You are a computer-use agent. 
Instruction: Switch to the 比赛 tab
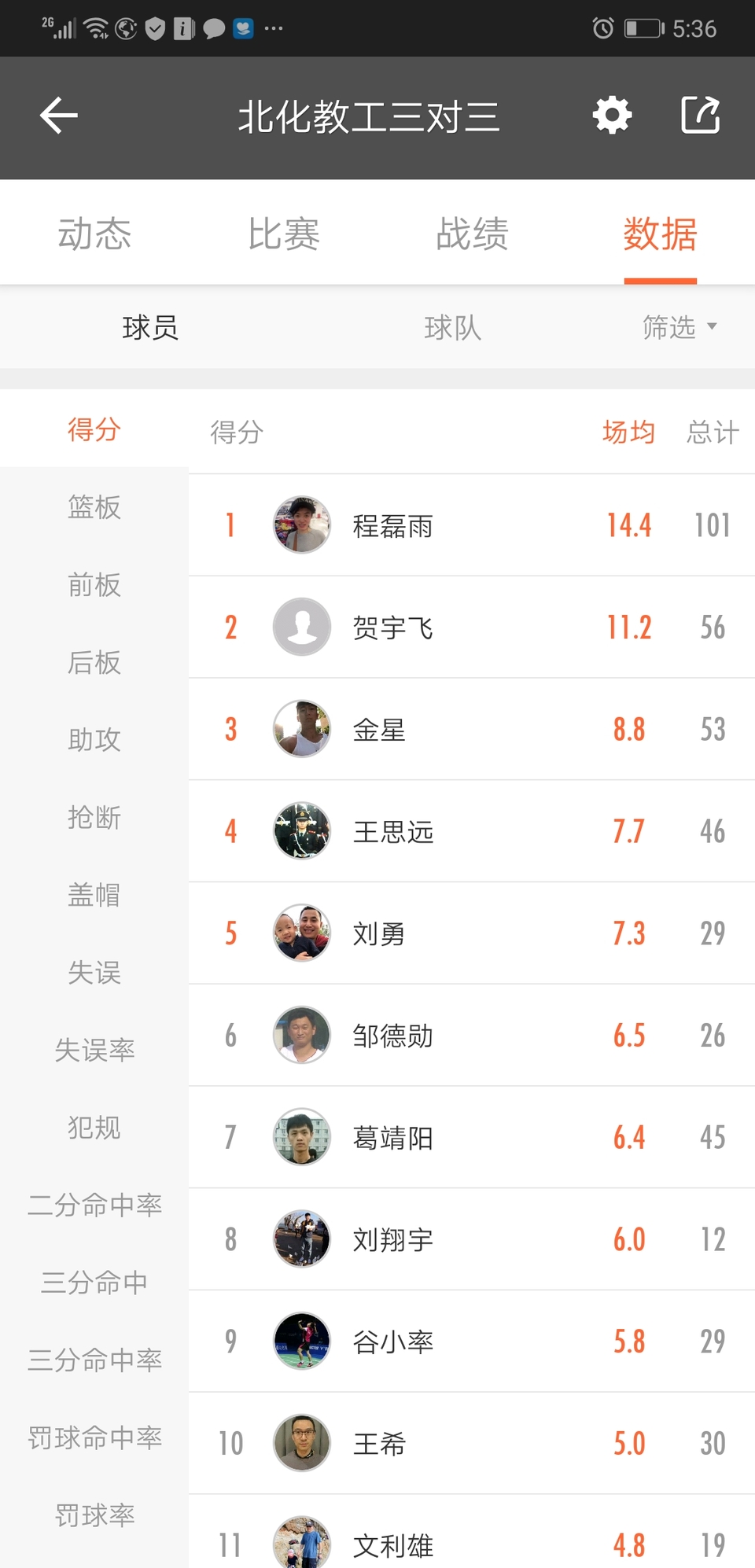coord(283,234)
